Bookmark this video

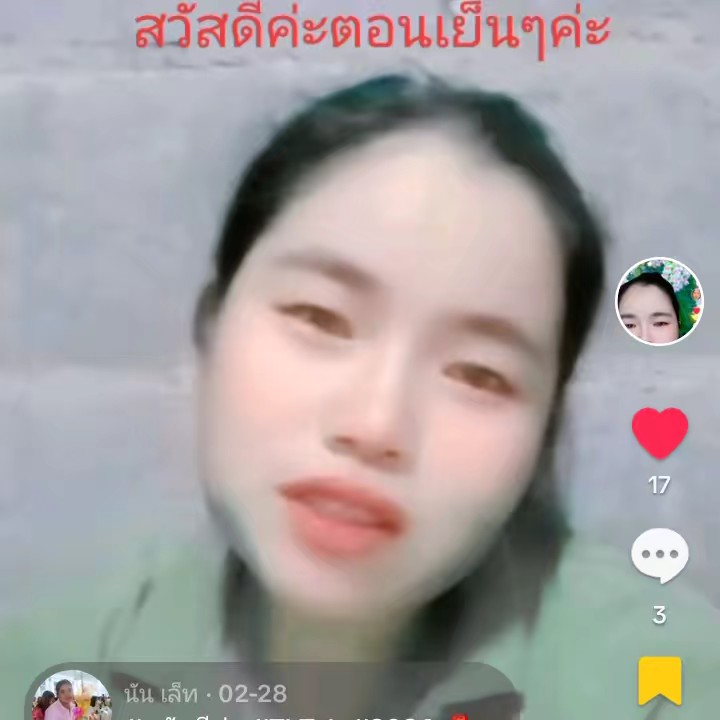(x=659, y=681)
